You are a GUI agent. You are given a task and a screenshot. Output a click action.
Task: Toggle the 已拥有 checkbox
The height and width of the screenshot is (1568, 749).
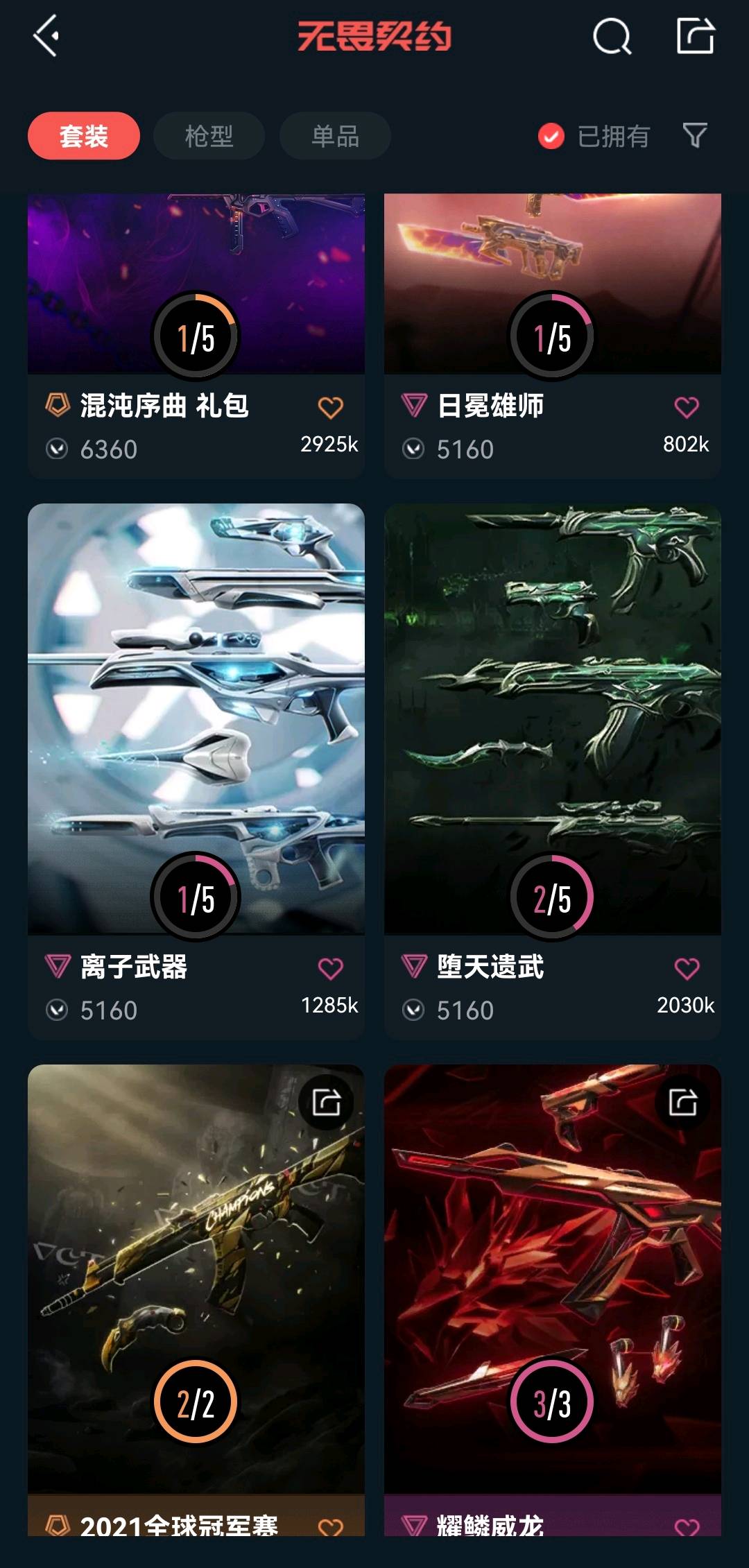pos(551,136)
